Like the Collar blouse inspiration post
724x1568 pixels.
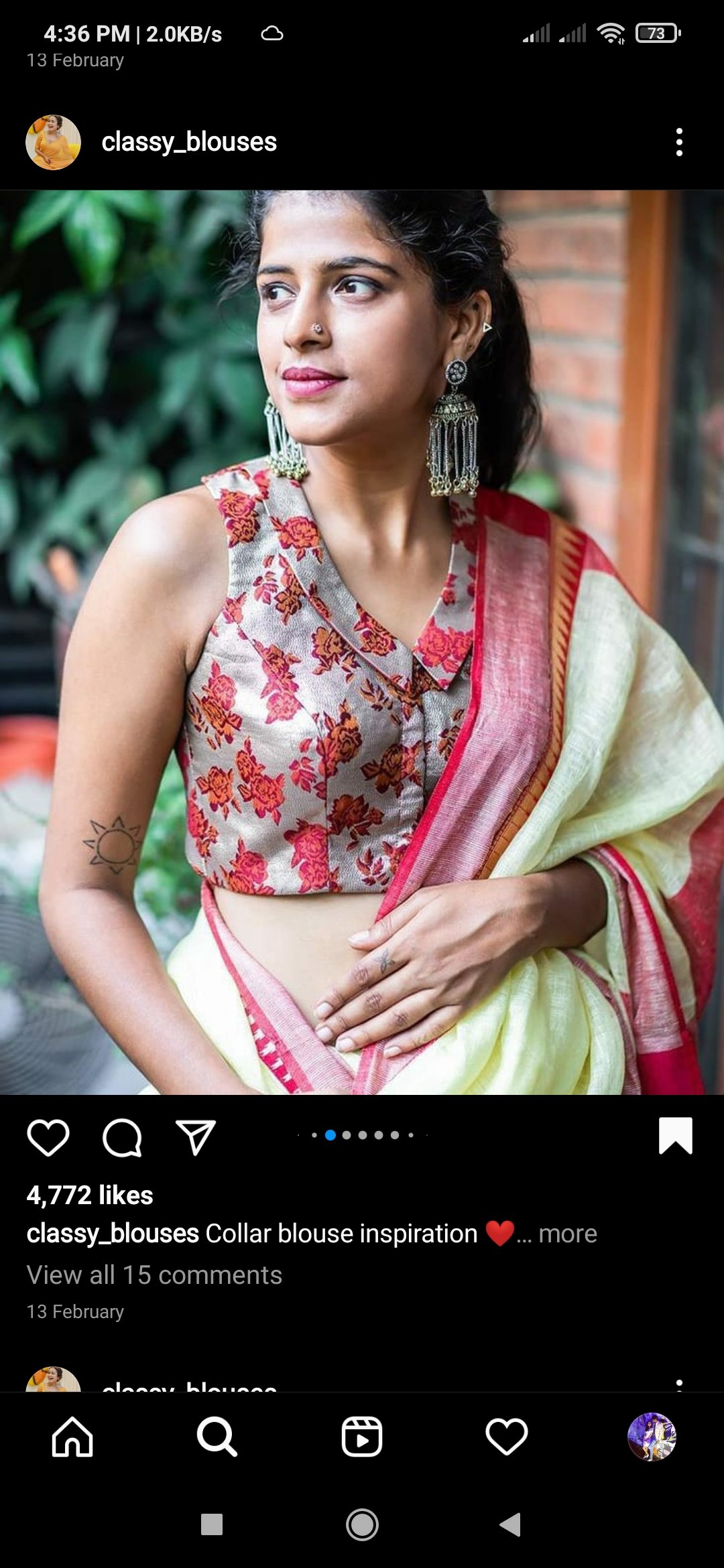[x=48, y=1137]
